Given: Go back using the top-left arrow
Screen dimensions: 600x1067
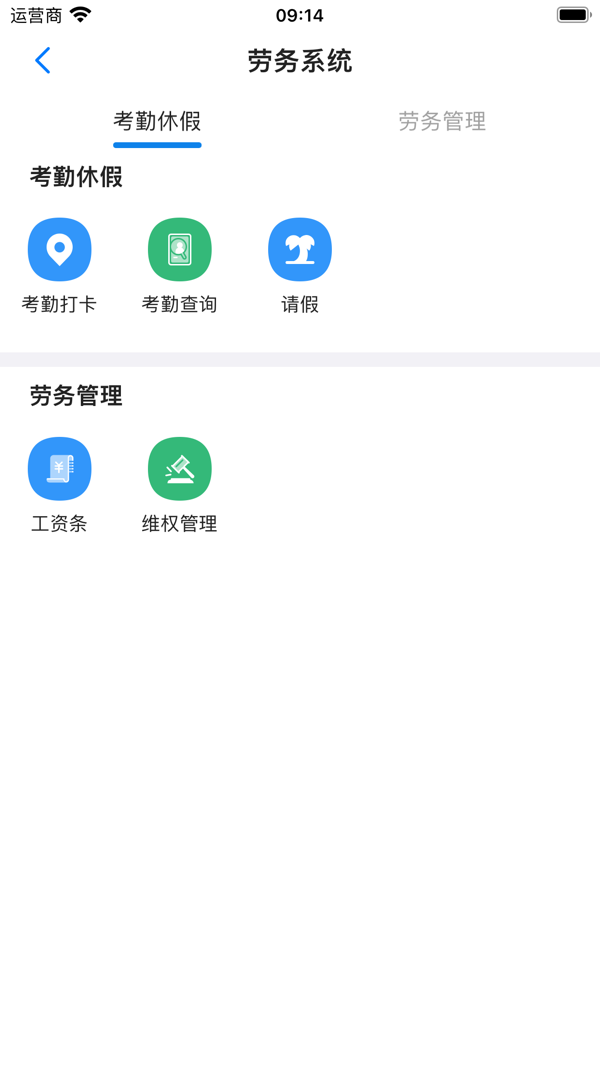Looking at the screenshot, I should coord(42,61).
